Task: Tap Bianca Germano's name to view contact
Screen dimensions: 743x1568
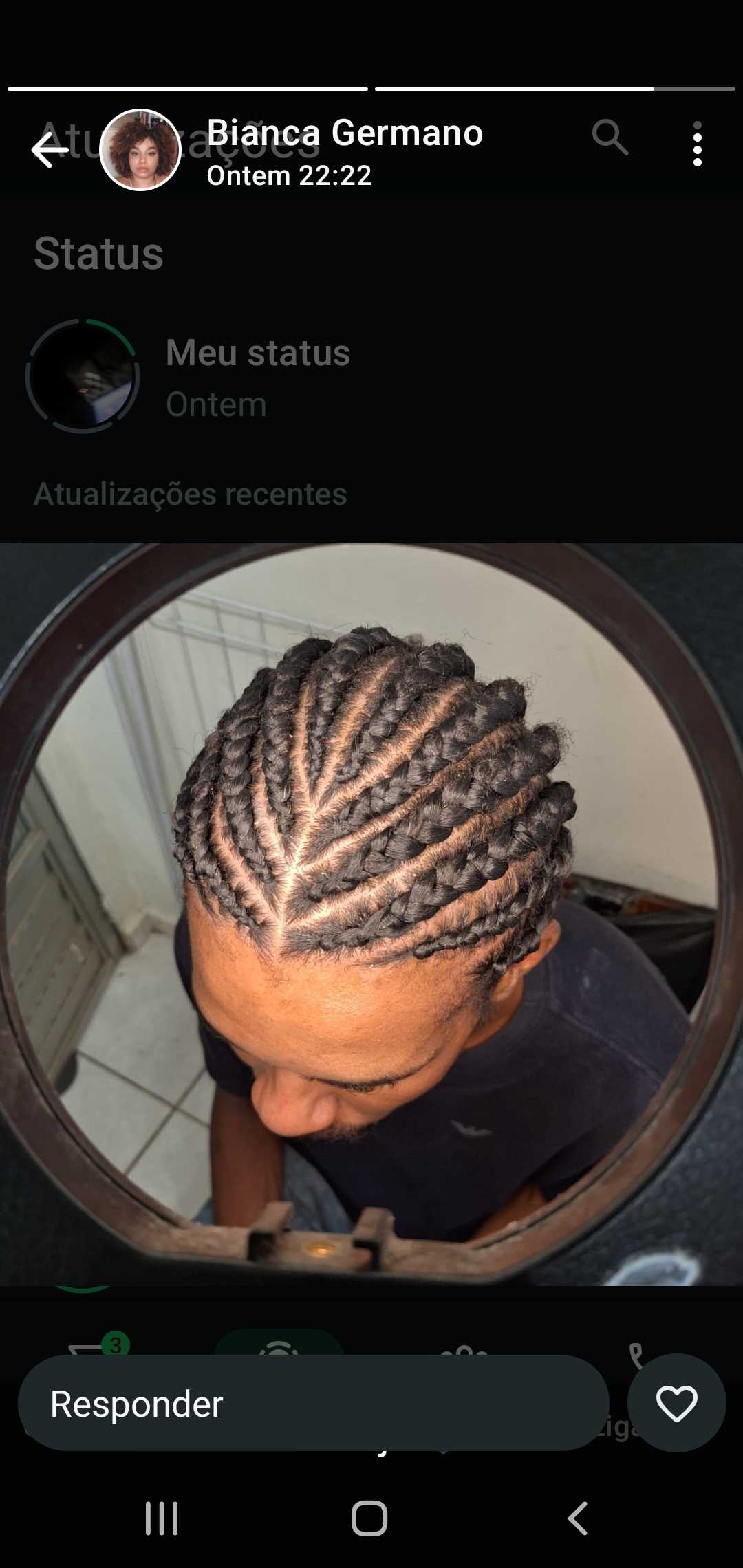Action: click(x=344, y=133)
